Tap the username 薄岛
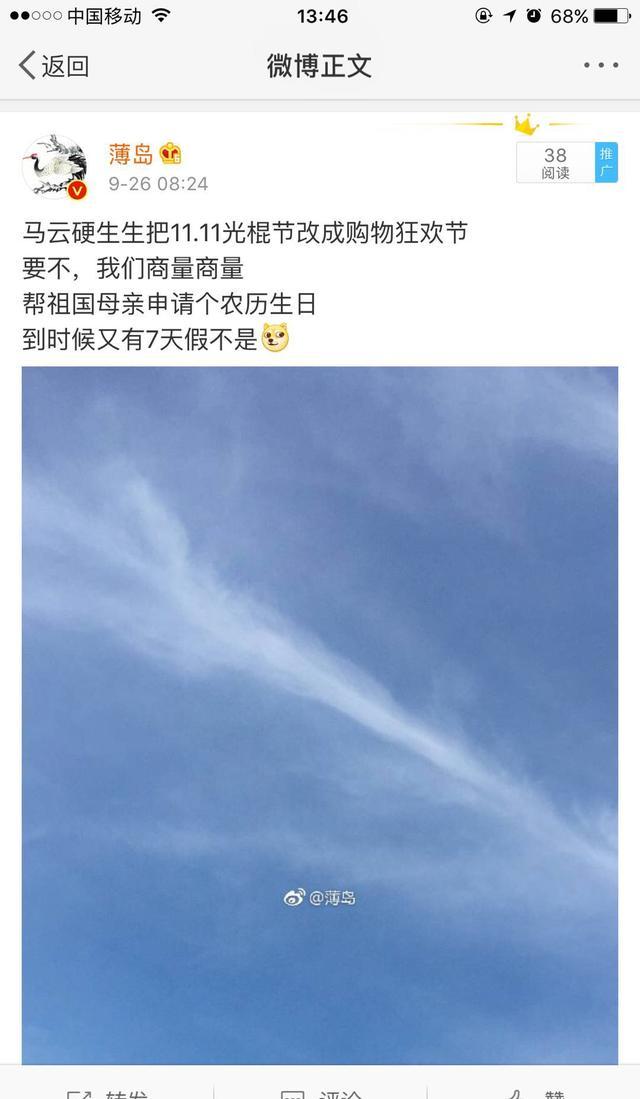Viewport: 640px width, 1099px height. (130, 154)
